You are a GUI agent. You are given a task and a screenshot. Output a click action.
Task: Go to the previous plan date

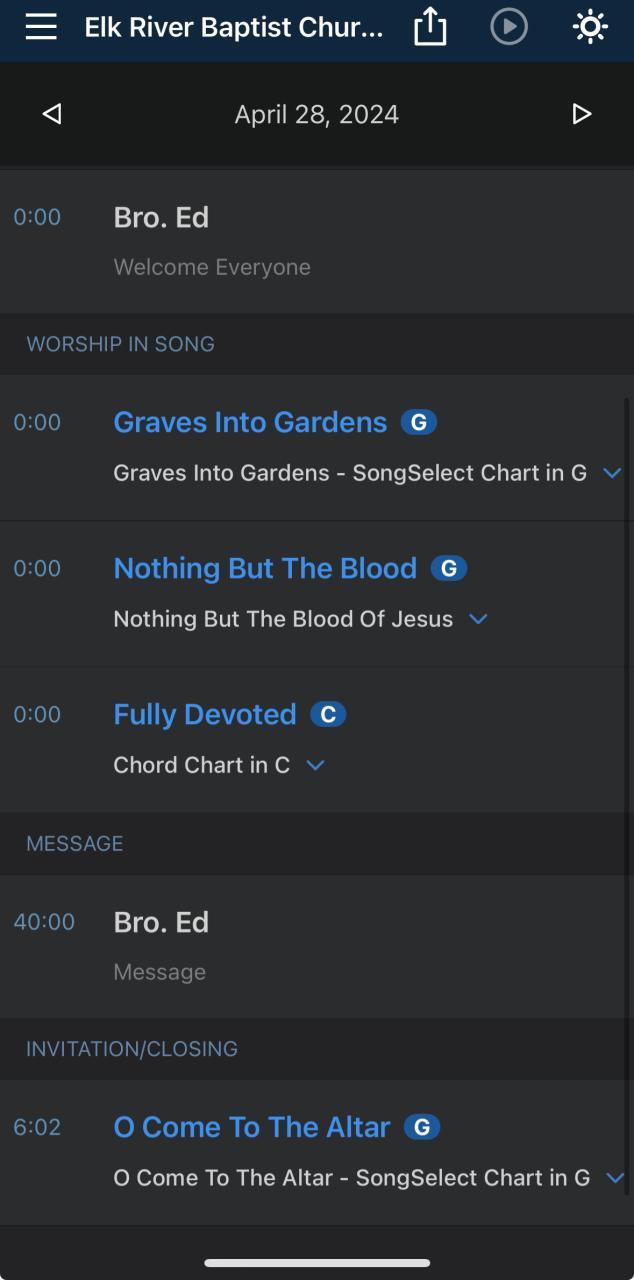tap(52, 114)
